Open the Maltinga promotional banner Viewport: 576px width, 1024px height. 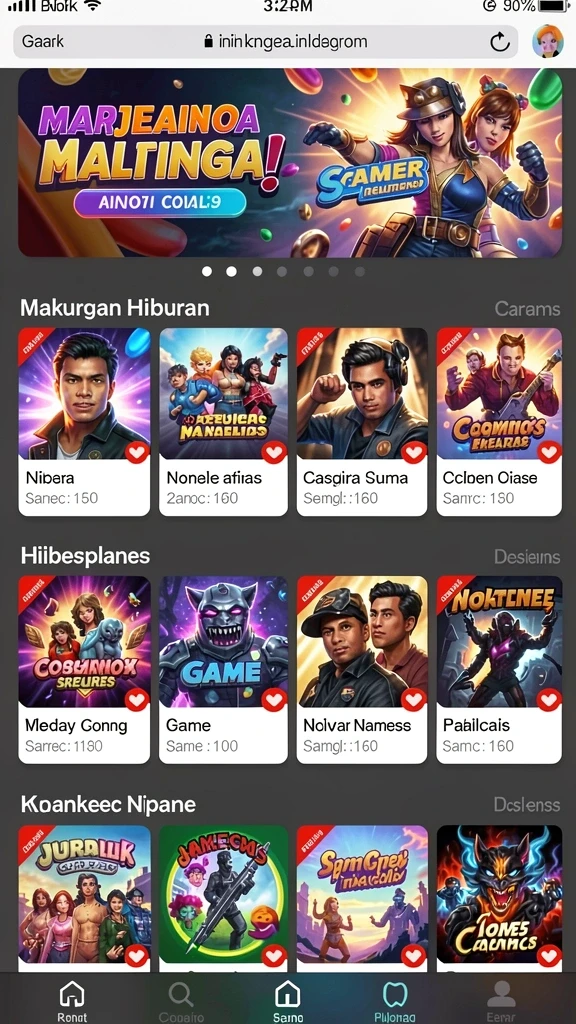tap(290, 163)
